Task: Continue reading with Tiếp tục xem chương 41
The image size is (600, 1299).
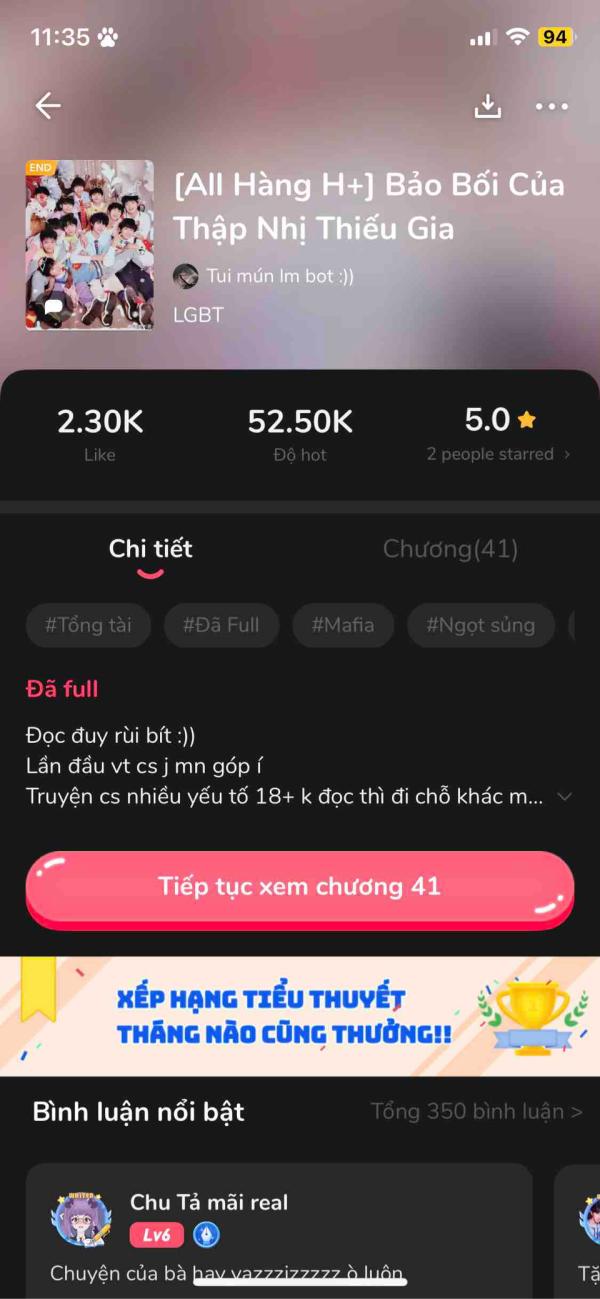Action: click(300, 887)
